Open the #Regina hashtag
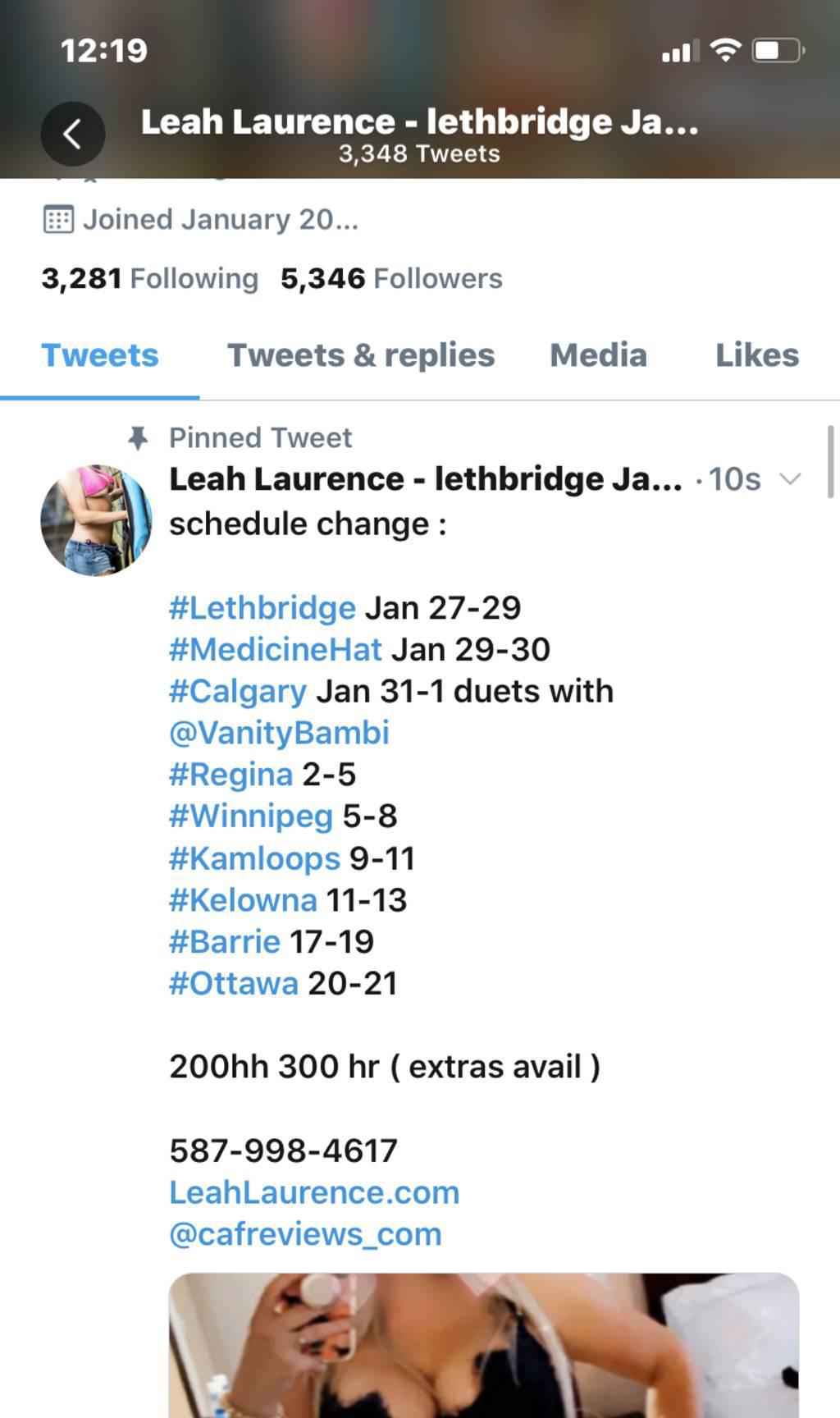840x1418 pixels. pos(231,775)
